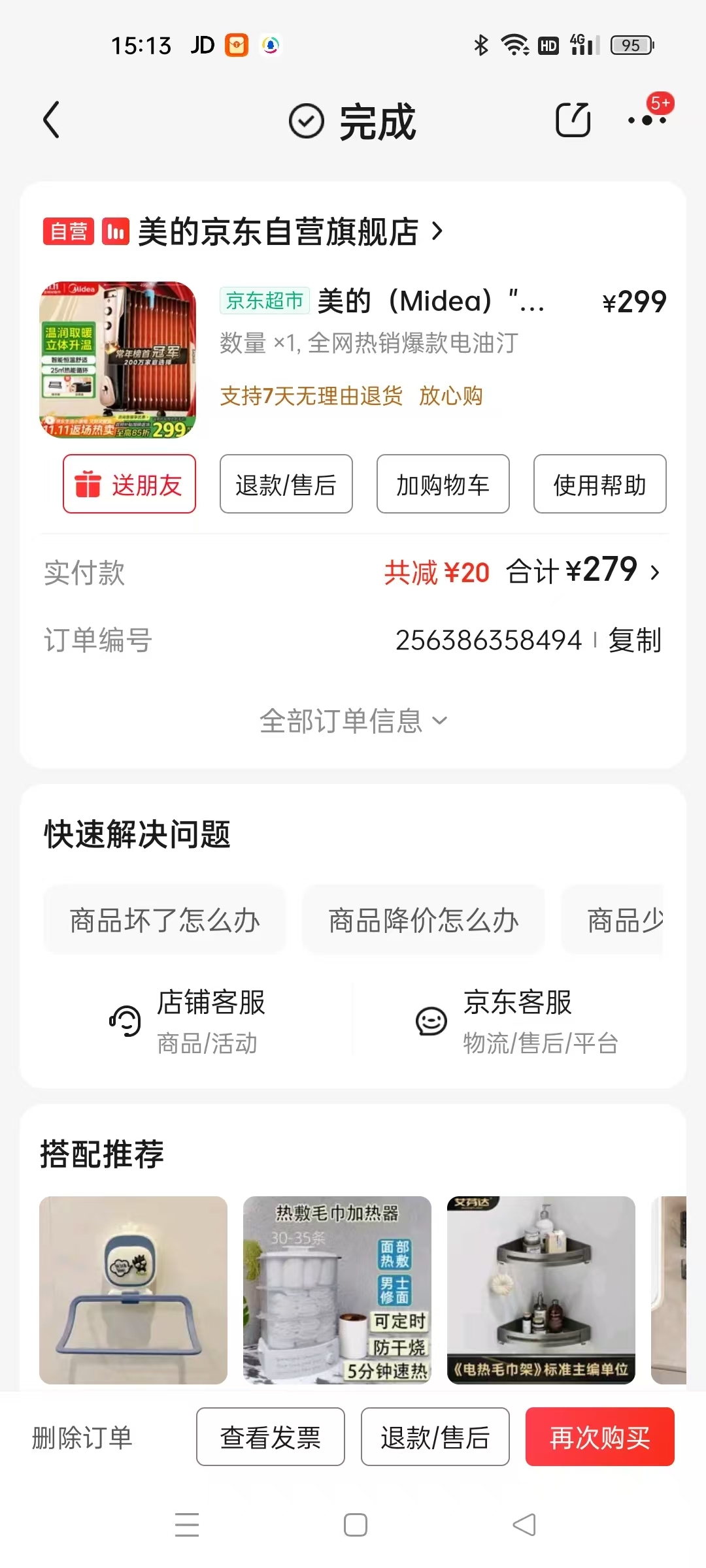Viewport: 706px width, 1568px height.
Task: Contact 京东客服 for logistics support
Action: pyautogui.click(x=516, y=1021)
